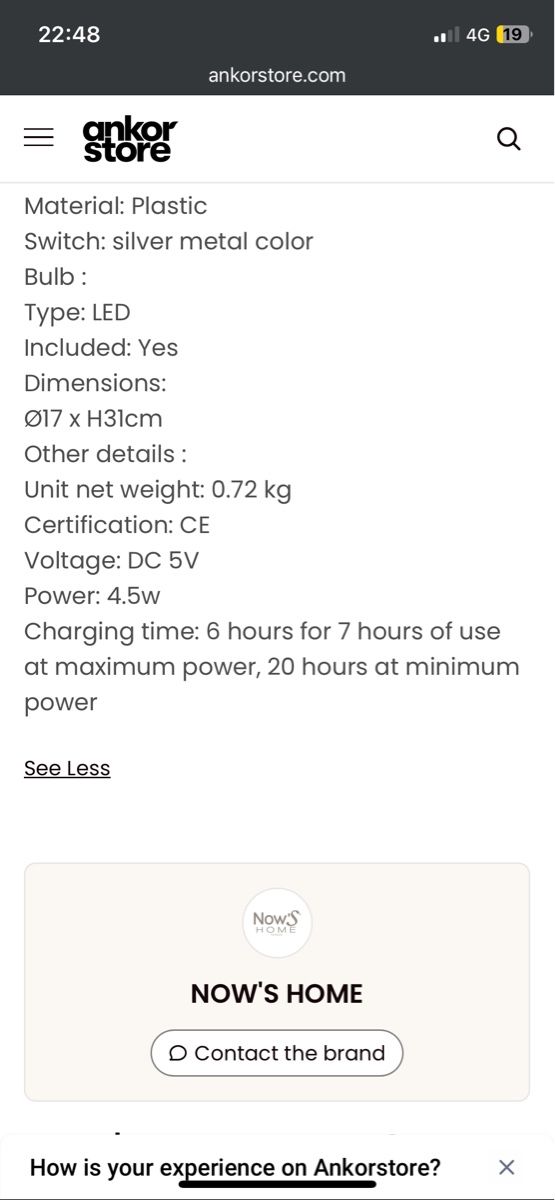Open the search icon
The height and width of the screenshot is (1200, 555).
(509, 139)
